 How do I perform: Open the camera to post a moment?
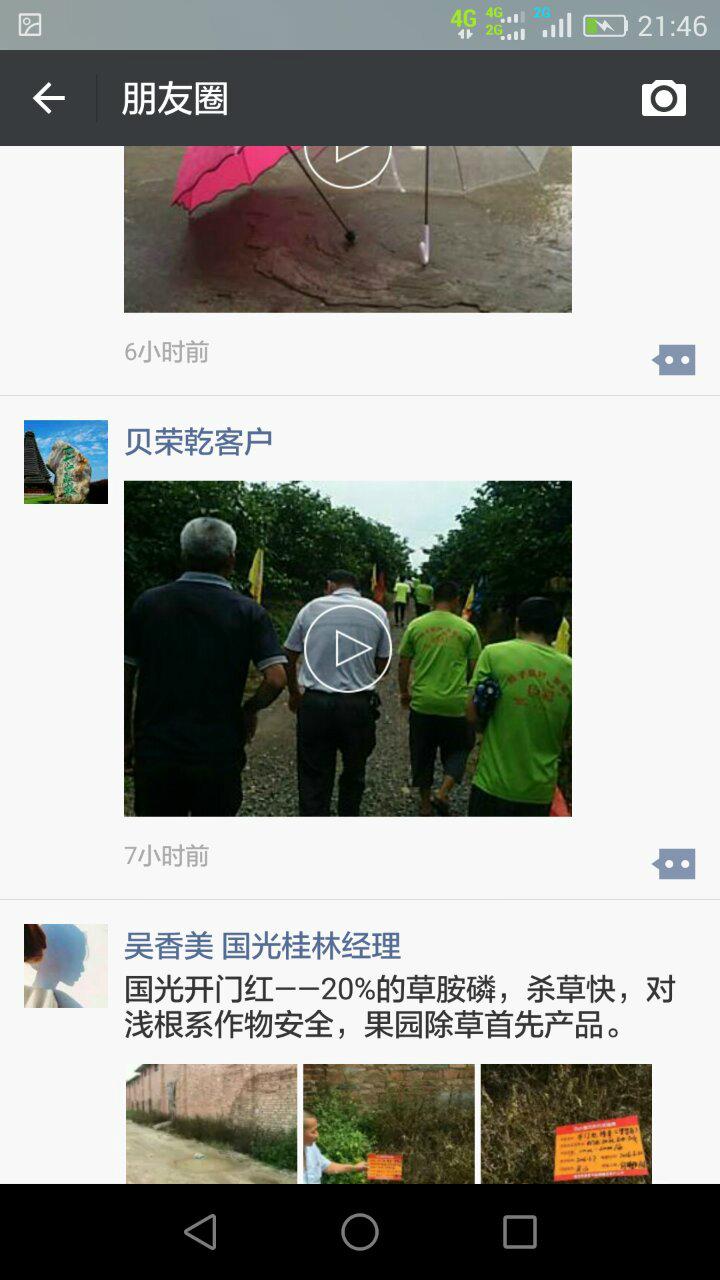[663, 98]
